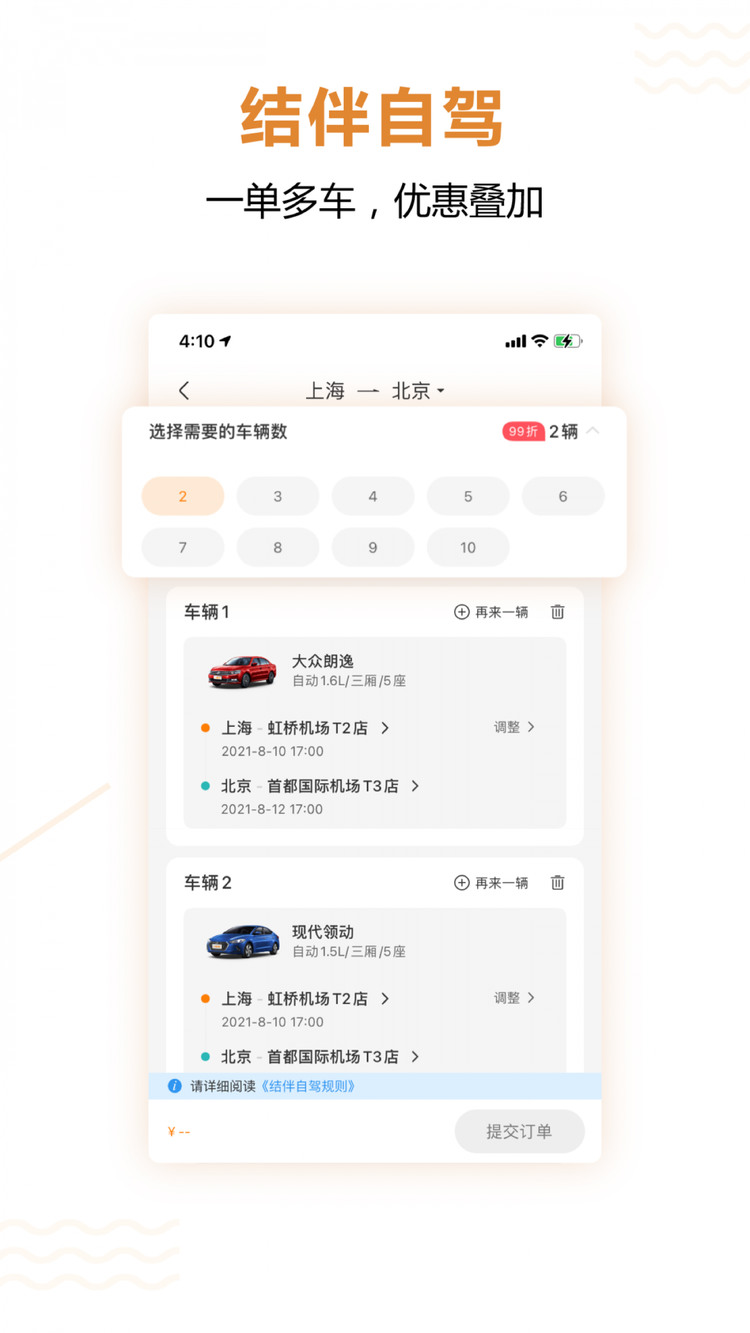Tap the plus 再来一辆 icon on 车辆2

(461, 883)
